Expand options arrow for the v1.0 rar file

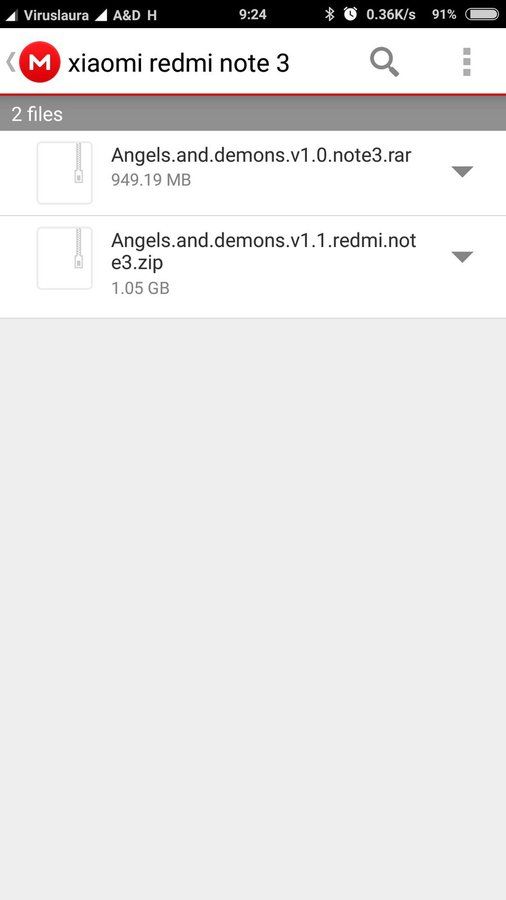coord(462,171)
